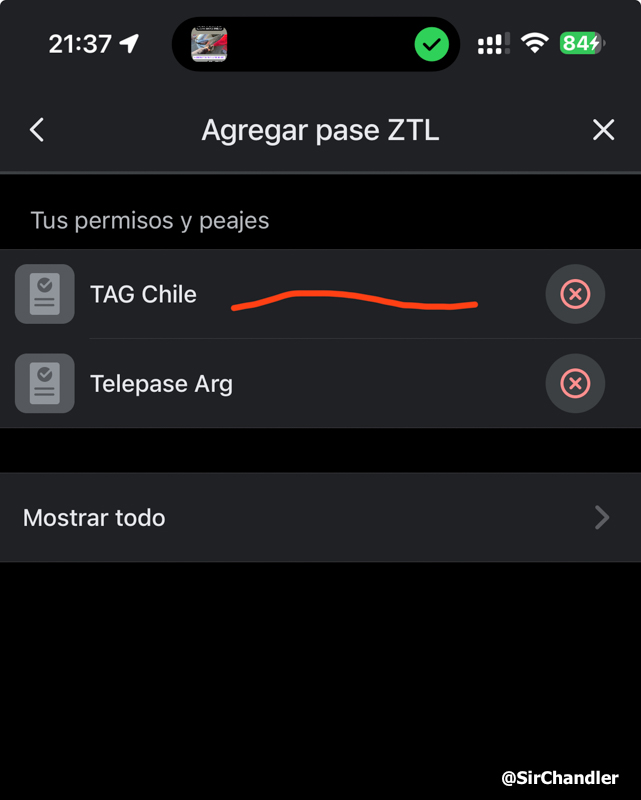The width and height of the screenshot is (641, 800).
Task: Remove the TAG Chile pass
Action: point(575,294)
